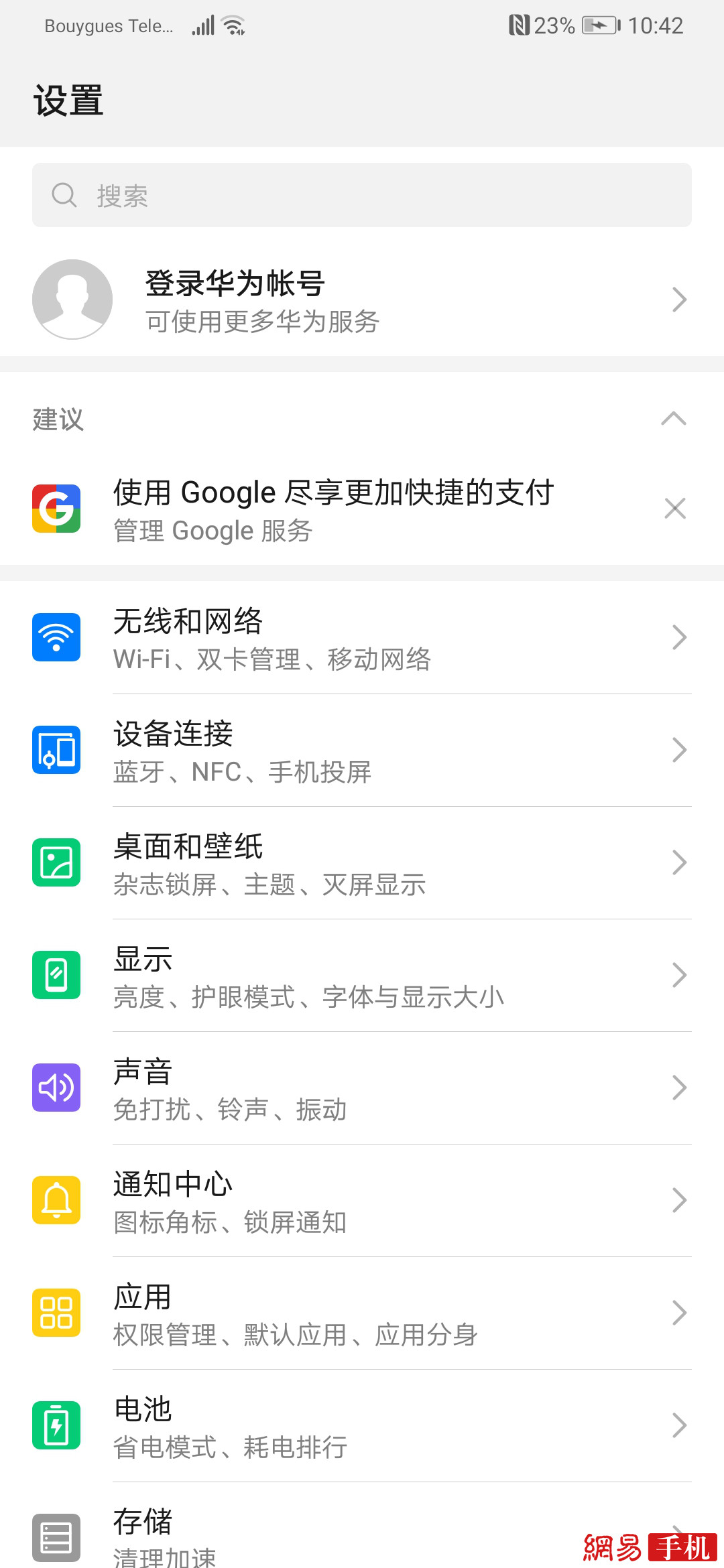Open 应用 apps settings
Viewport: 724px width, 1568px height.
tap(362, 1313)
